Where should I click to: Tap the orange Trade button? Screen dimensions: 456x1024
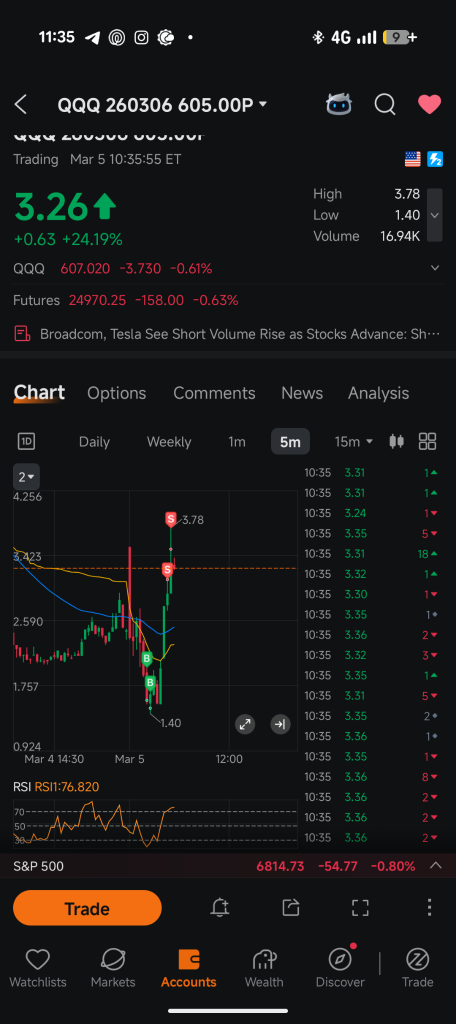(87, 908)
